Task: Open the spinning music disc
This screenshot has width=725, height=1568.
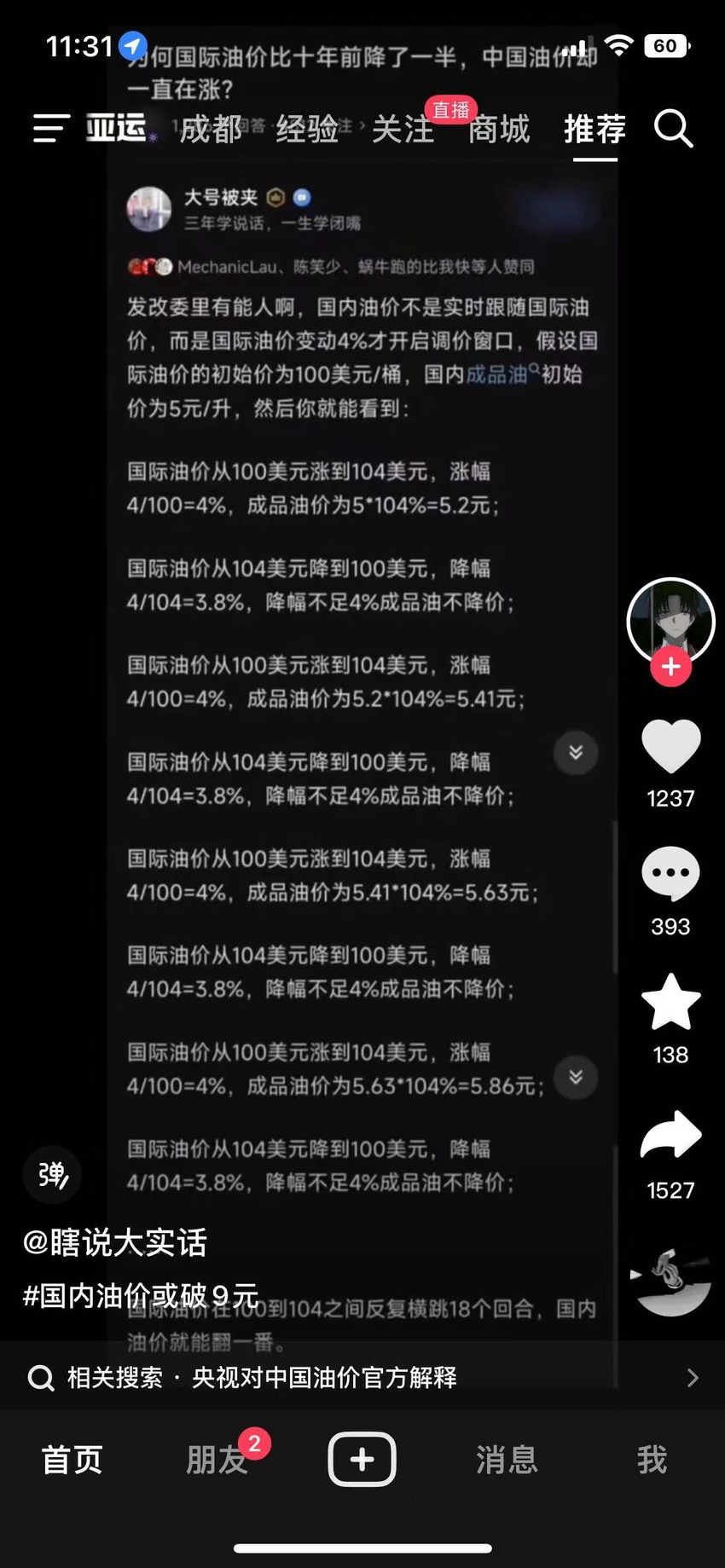Action: (x=673, y=1280)
